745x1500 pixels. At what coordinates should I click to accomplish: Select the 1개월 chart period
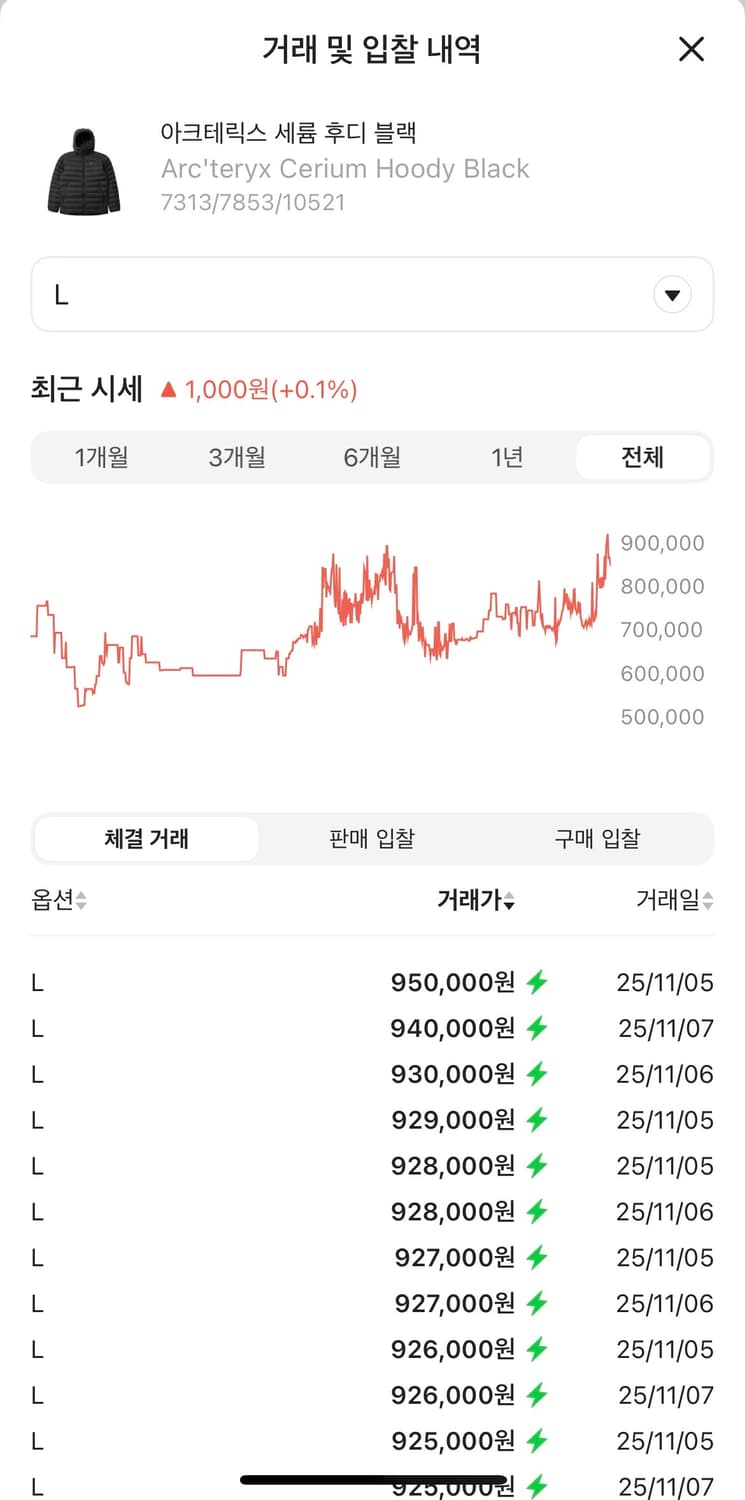click(x=100, y=457)
